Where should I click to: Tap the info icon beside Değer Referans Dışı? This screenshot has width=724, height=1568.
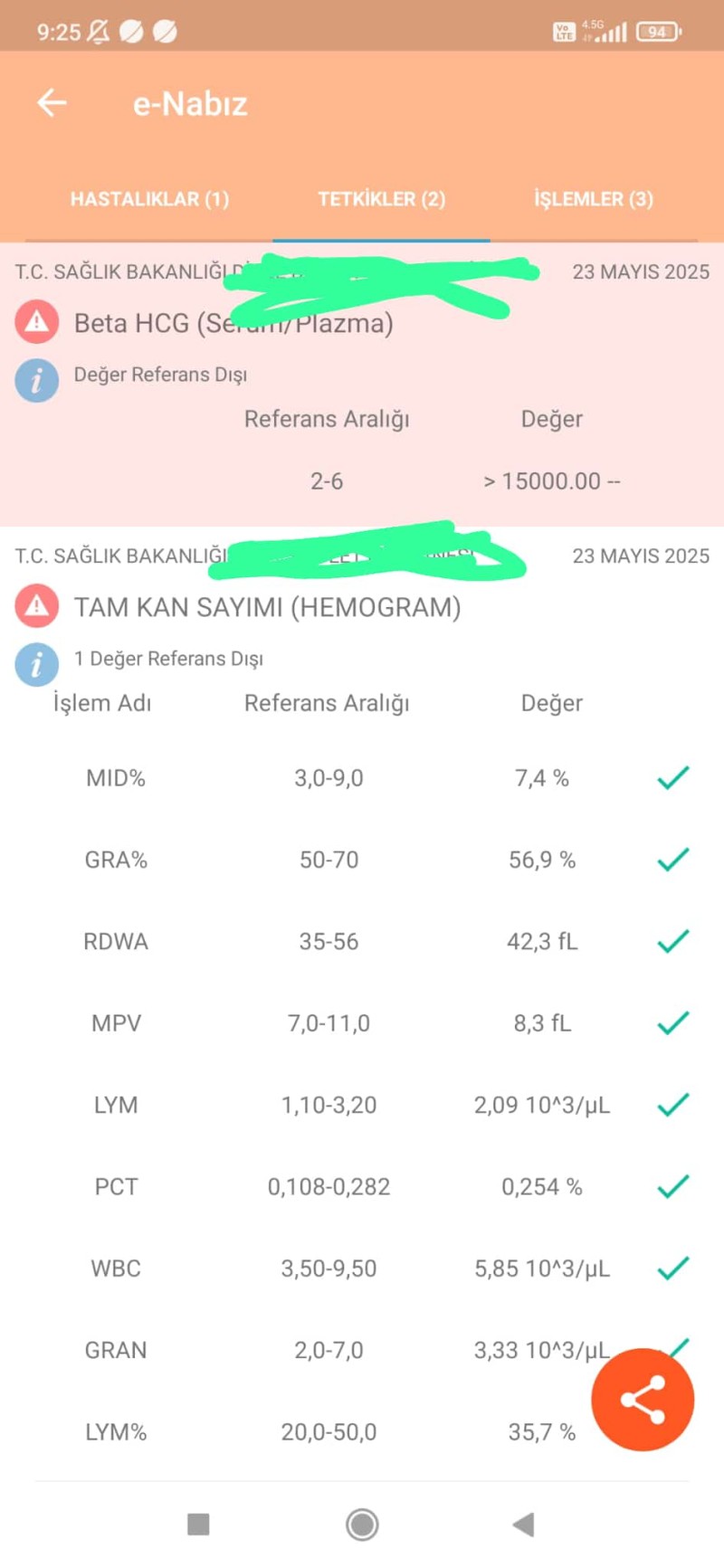(37, 380)
